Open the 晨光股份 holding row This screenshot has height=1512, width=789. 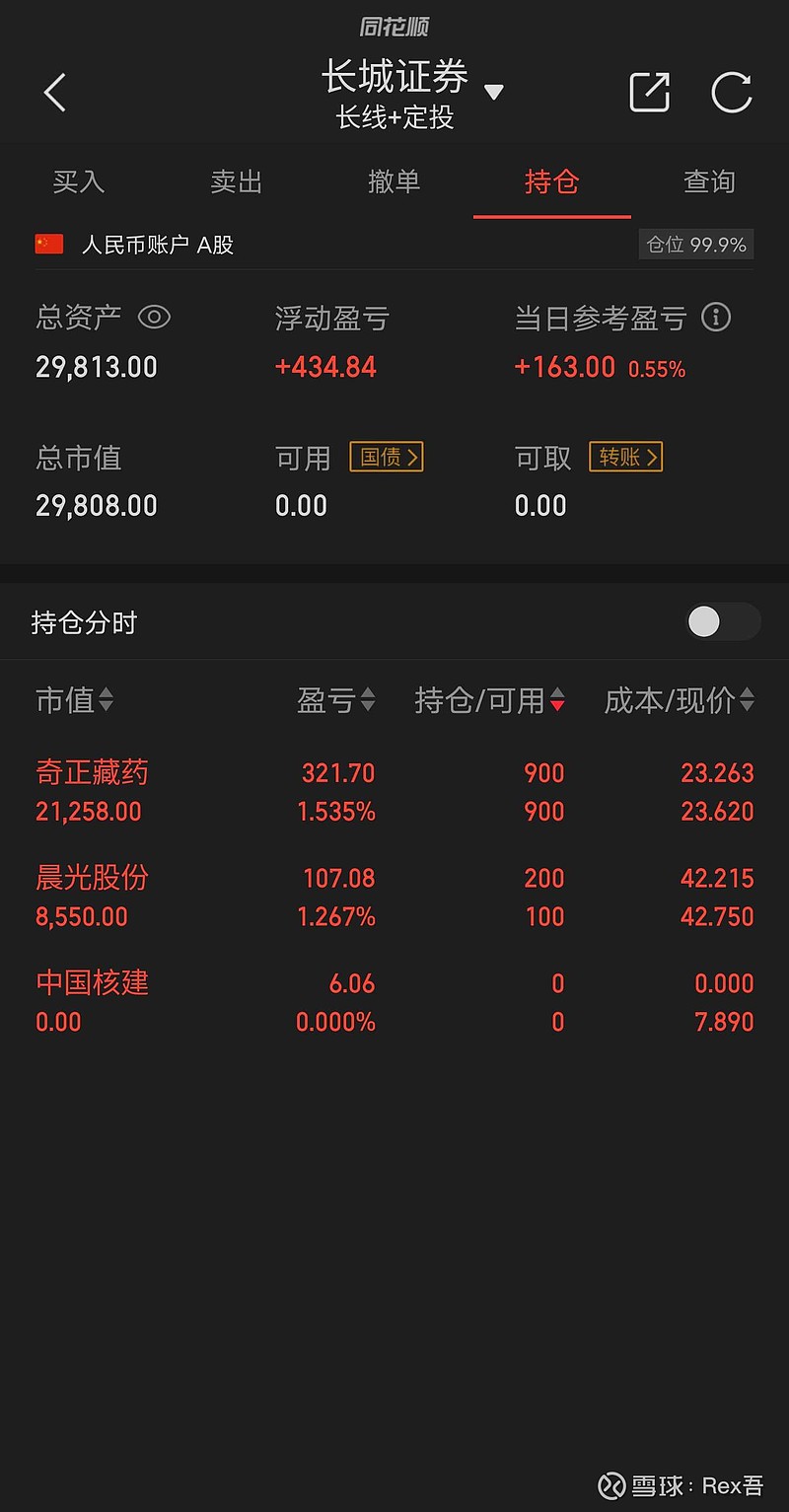(394, 897)
